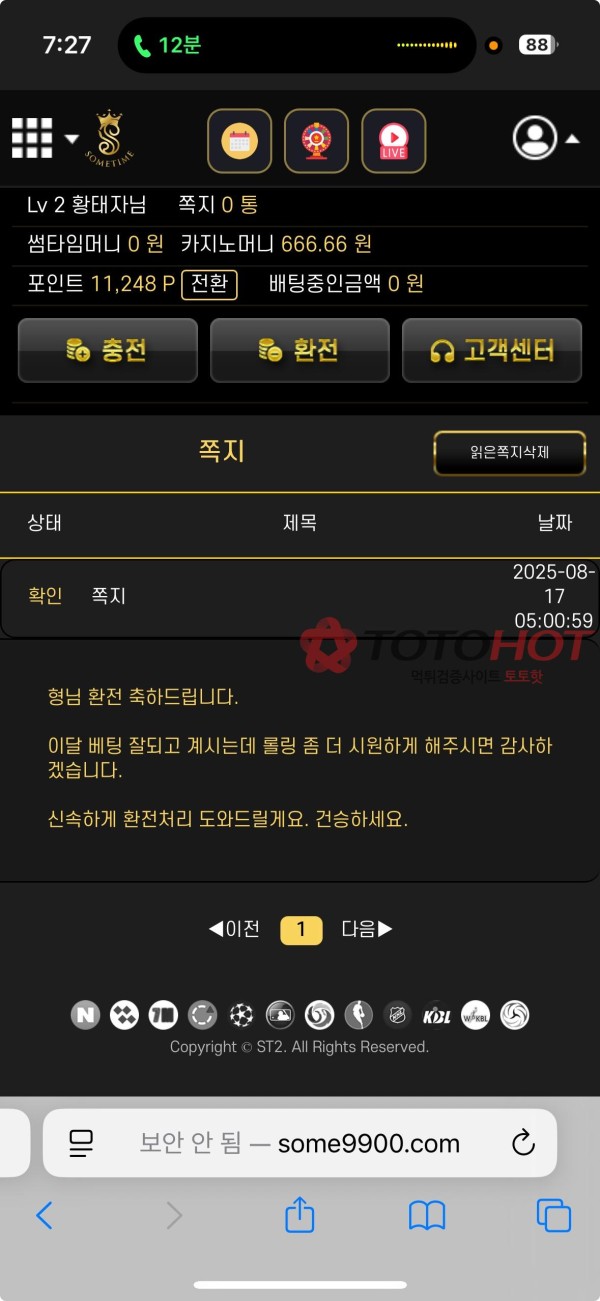Image resolution: width=600 pixels, height=1301 pixels.
Task: Expand the profile account menu
Action: coord(545,139)
